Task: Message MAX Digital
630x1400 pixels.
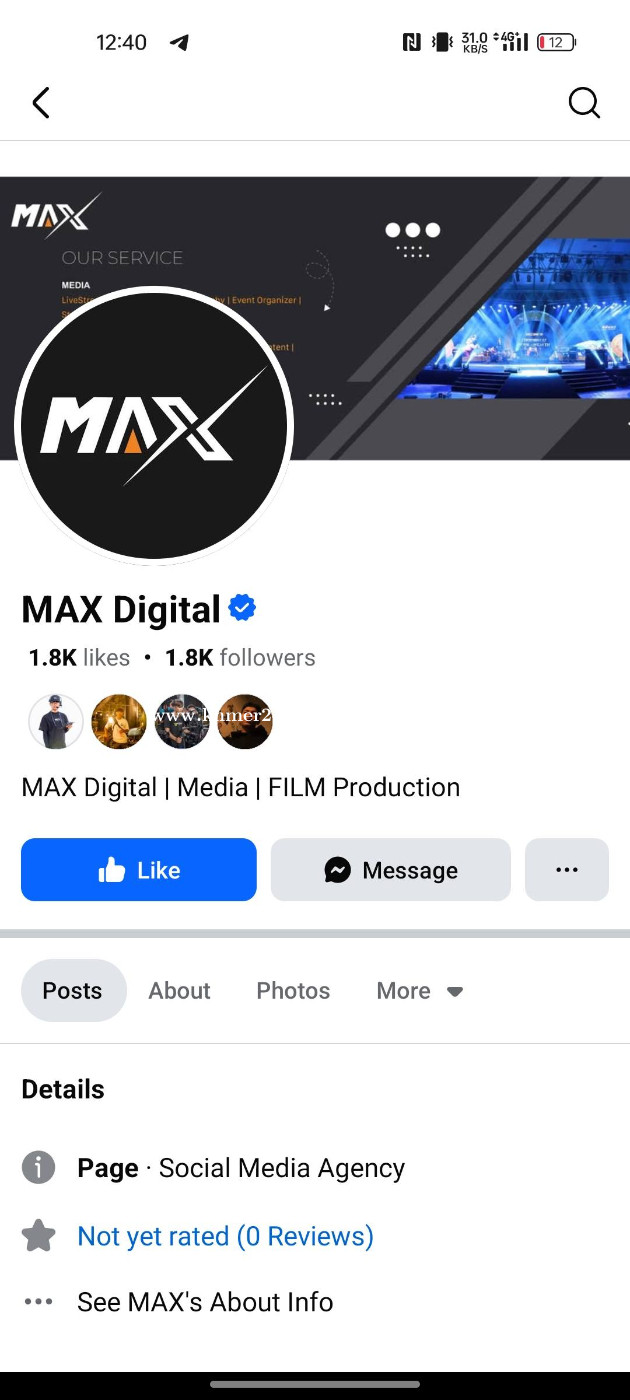Action: pyautogui.click(x=391, y=870)
